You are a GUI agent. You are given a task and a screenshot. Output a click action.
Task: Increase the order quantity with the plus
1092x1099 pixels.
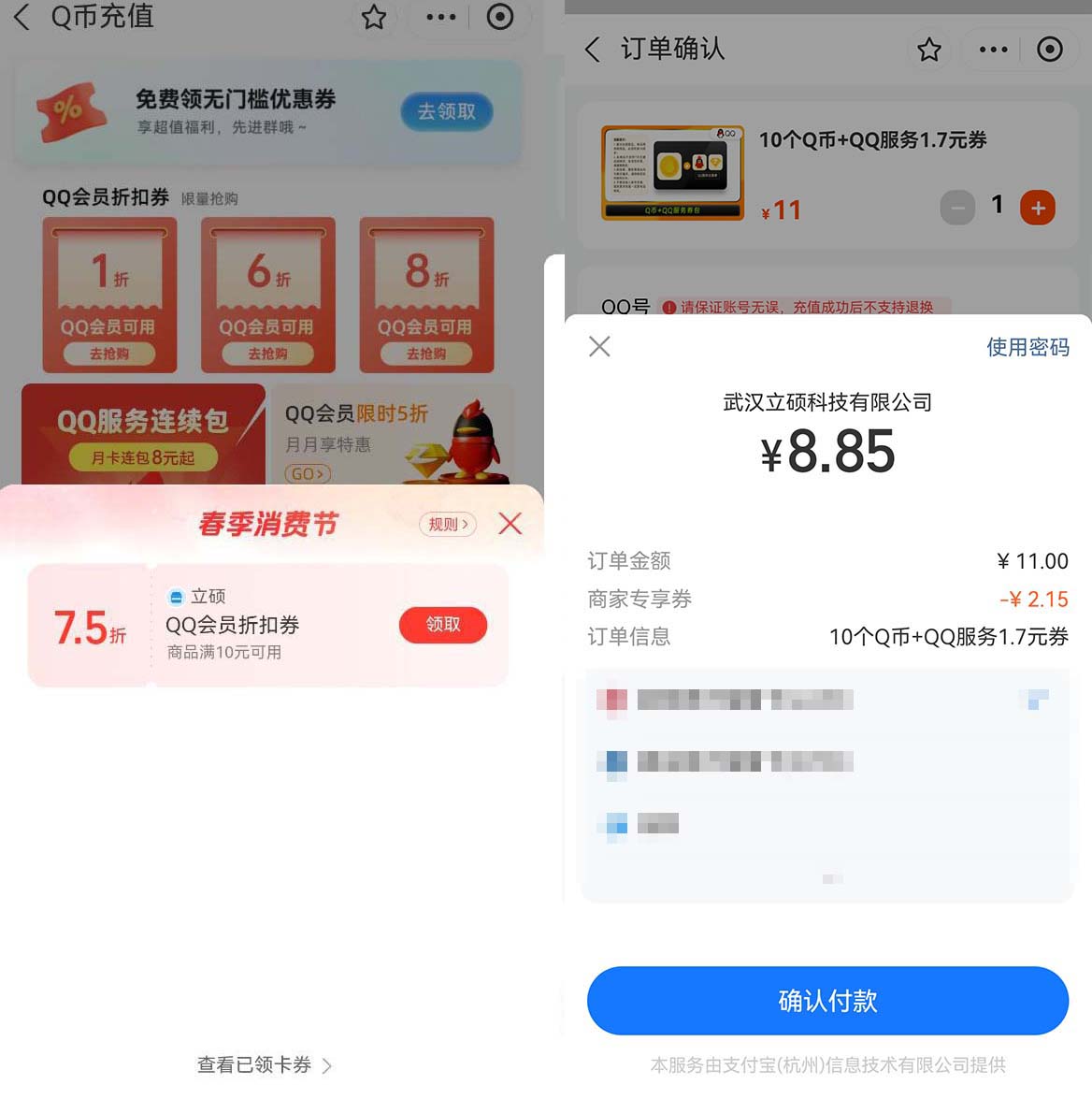click(1038, 208)
